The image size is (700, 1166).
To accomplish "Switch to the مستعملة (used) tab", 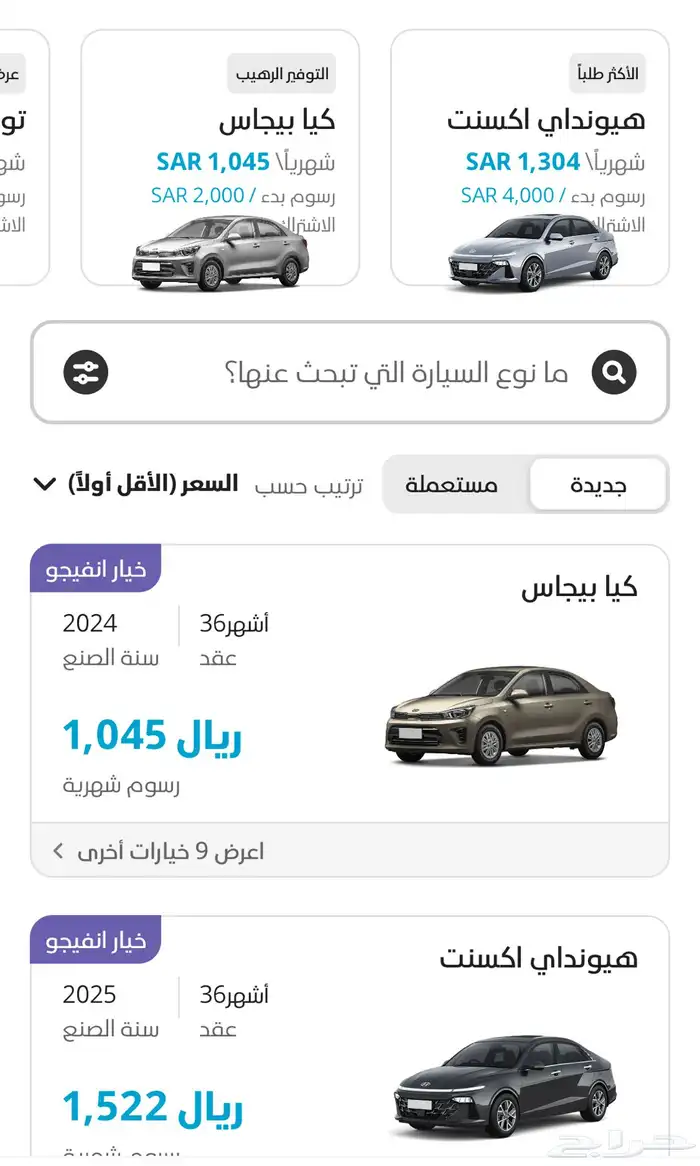I will pyautogui.click(x=451, y=486).
